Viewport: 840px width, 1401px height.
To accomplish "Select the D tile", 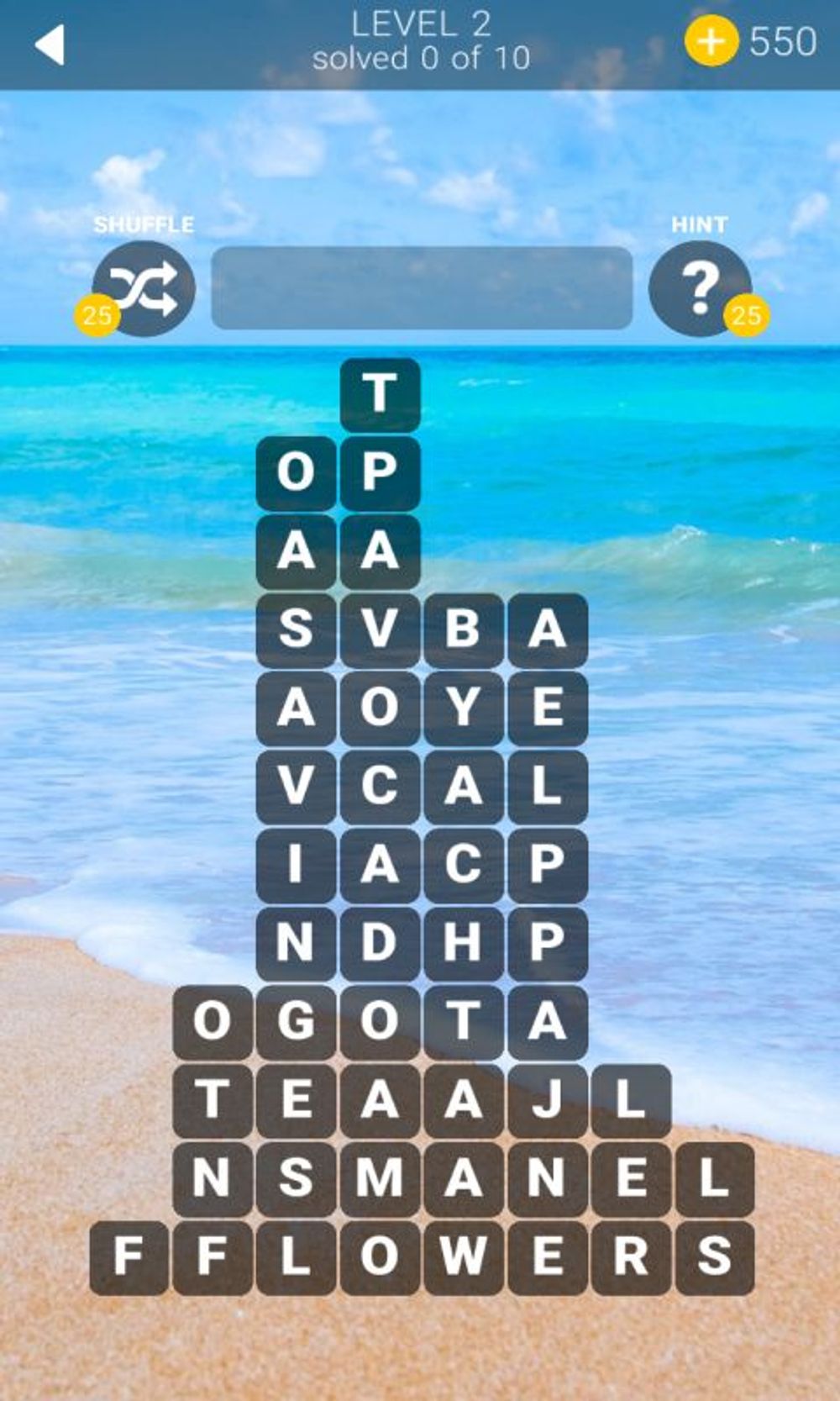I will (x=380, y=942).
